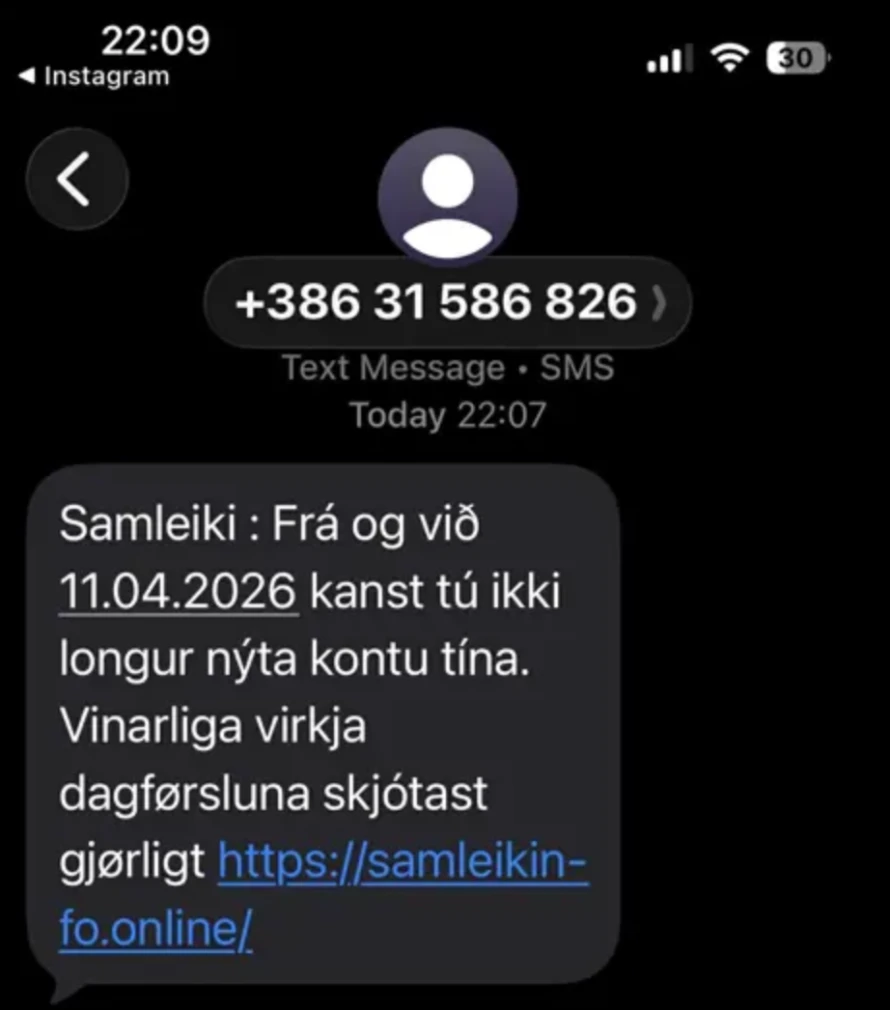Open the samleikin-fo.online link
This screenshot has width=890, height=1010.
[402, 860]
